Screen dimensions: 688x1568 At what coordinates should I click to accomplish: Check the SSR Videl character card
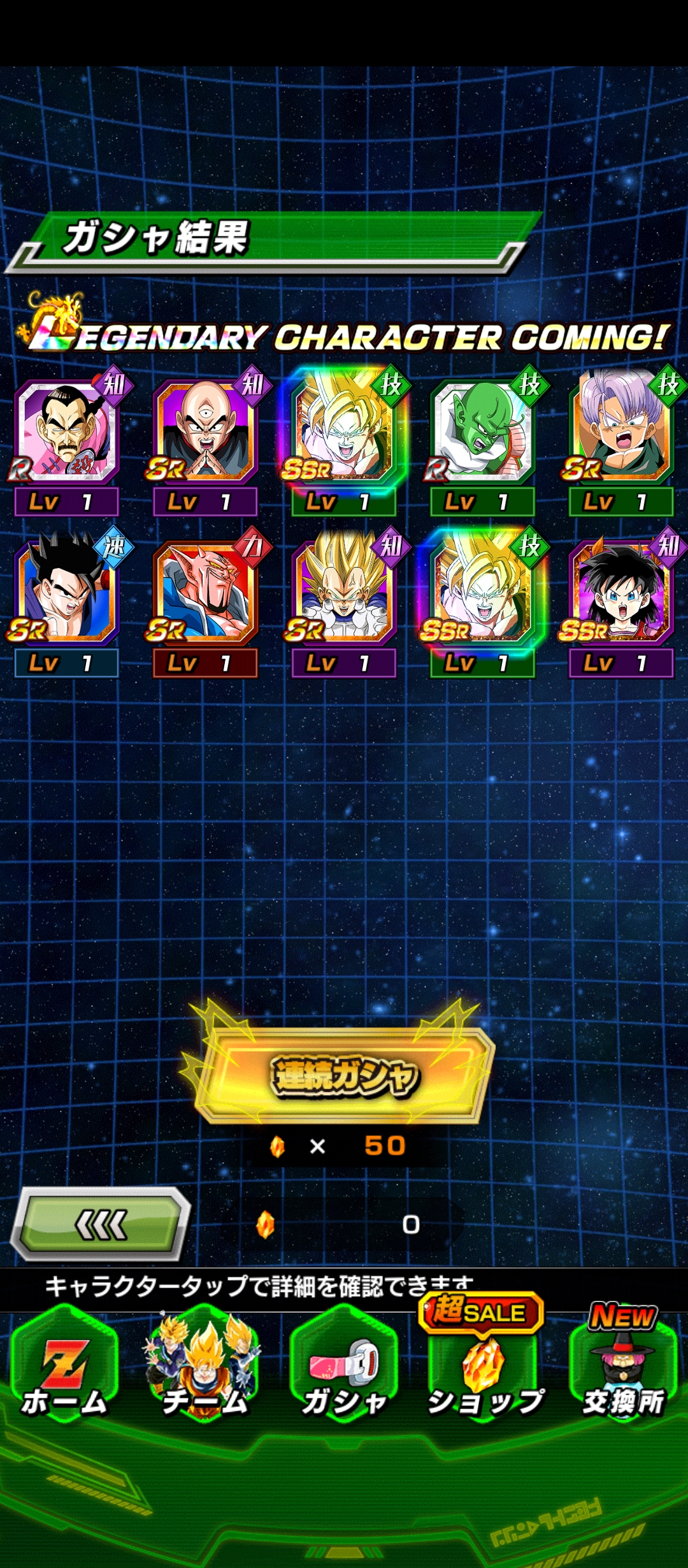point(621,602)
